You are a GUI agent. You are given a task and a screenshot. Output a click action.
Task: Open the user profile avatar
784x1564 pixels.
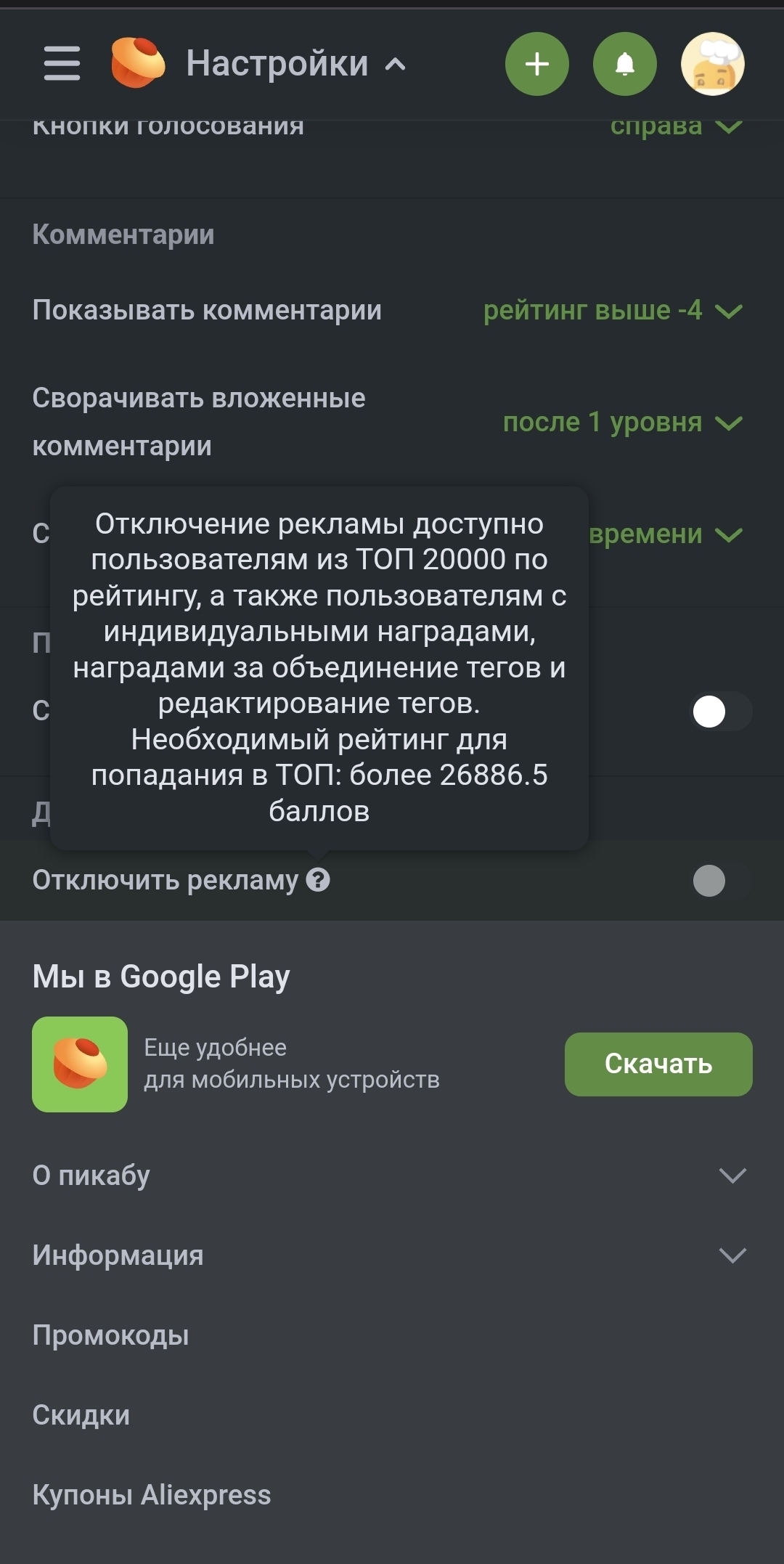click(x=712, y=64)
